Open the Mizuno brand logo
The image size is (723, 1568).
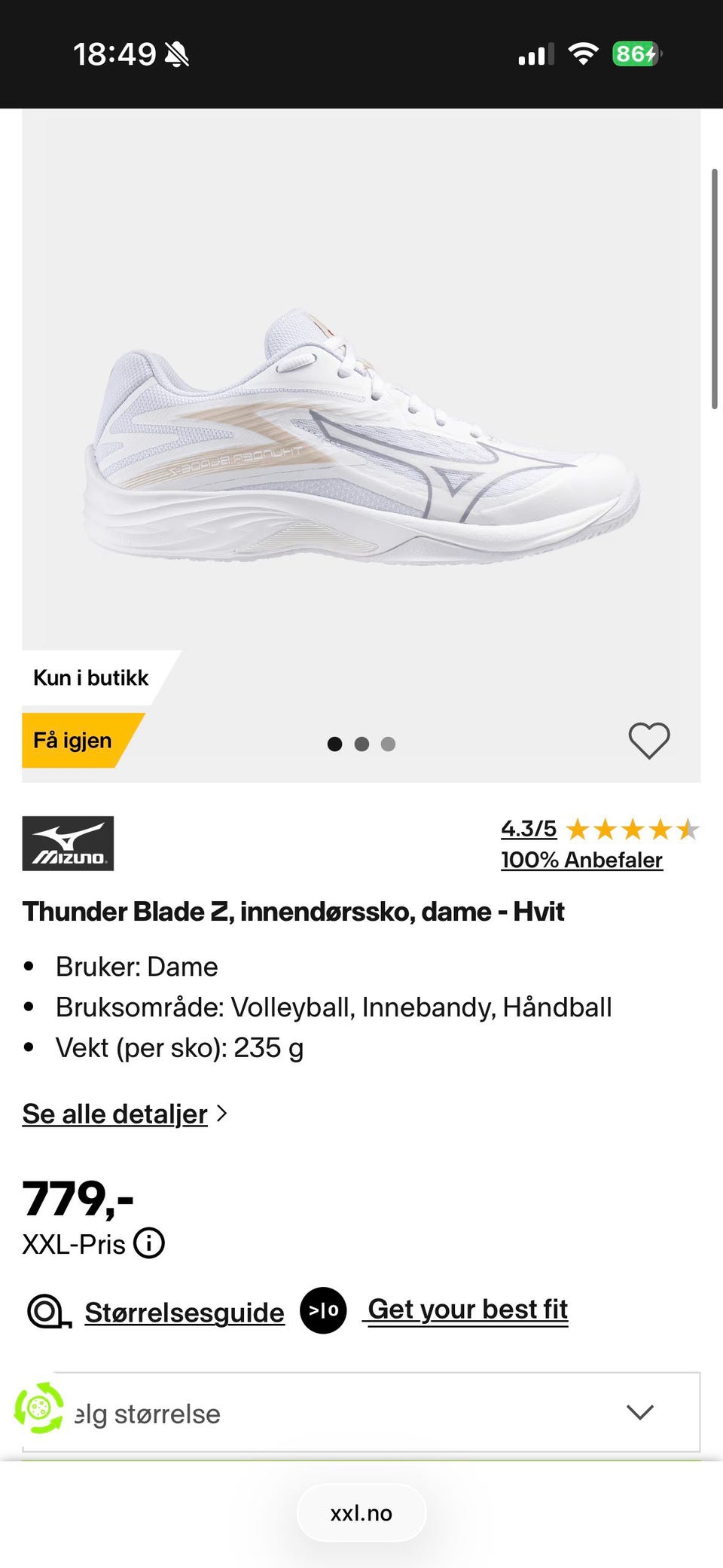(x=68, y=843)
